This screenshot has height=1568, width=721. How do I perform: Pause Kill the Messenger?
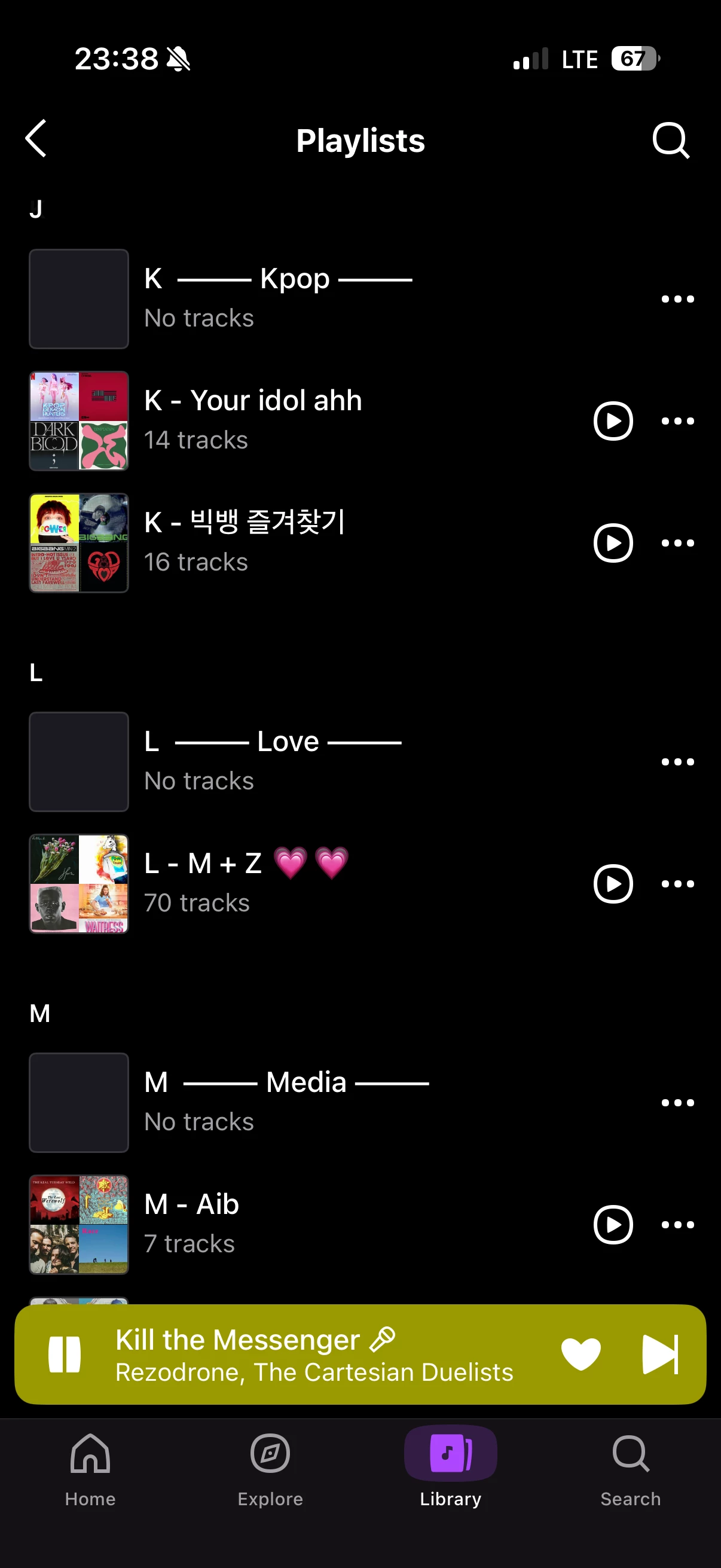(x=65, y=1355)
